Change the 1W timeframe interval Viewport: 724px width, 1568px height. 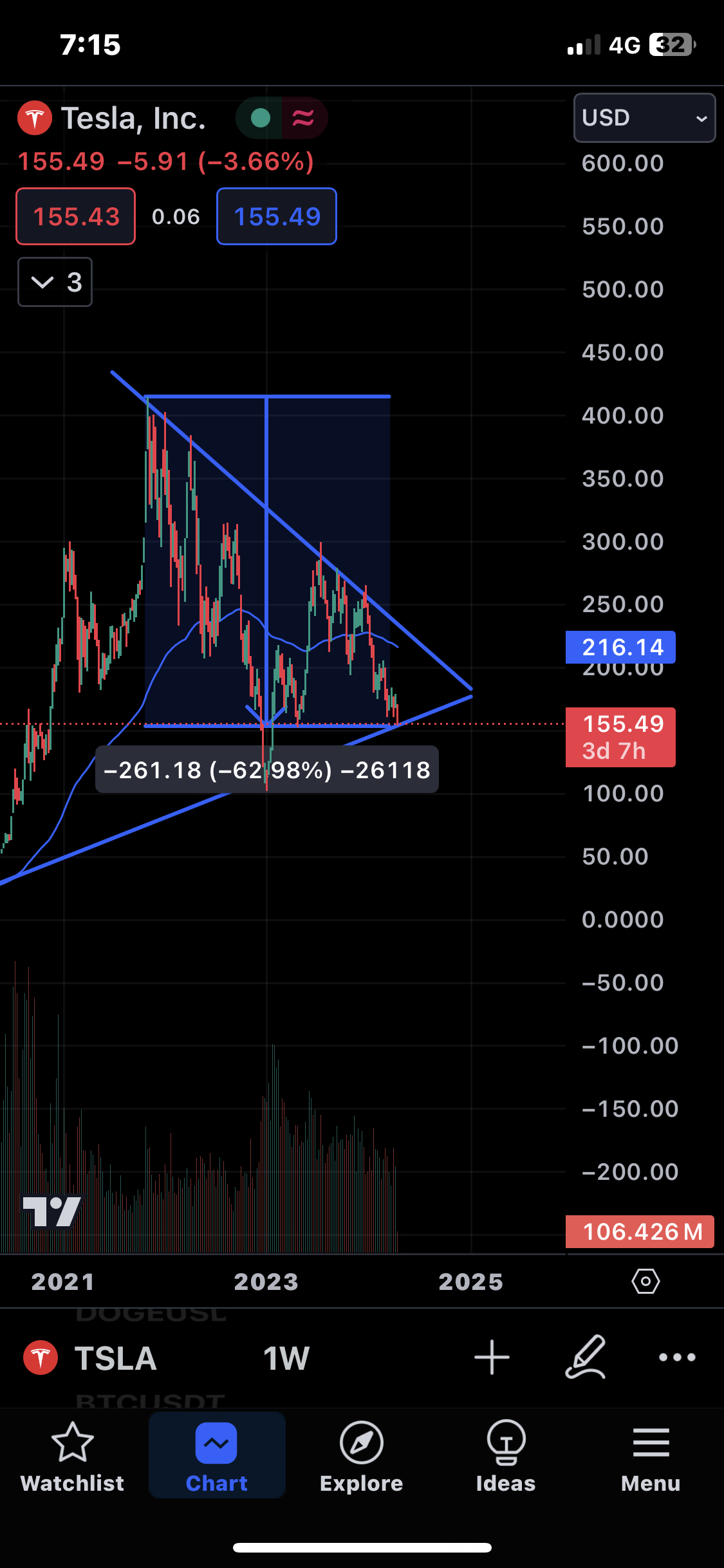pos(286,1358)
